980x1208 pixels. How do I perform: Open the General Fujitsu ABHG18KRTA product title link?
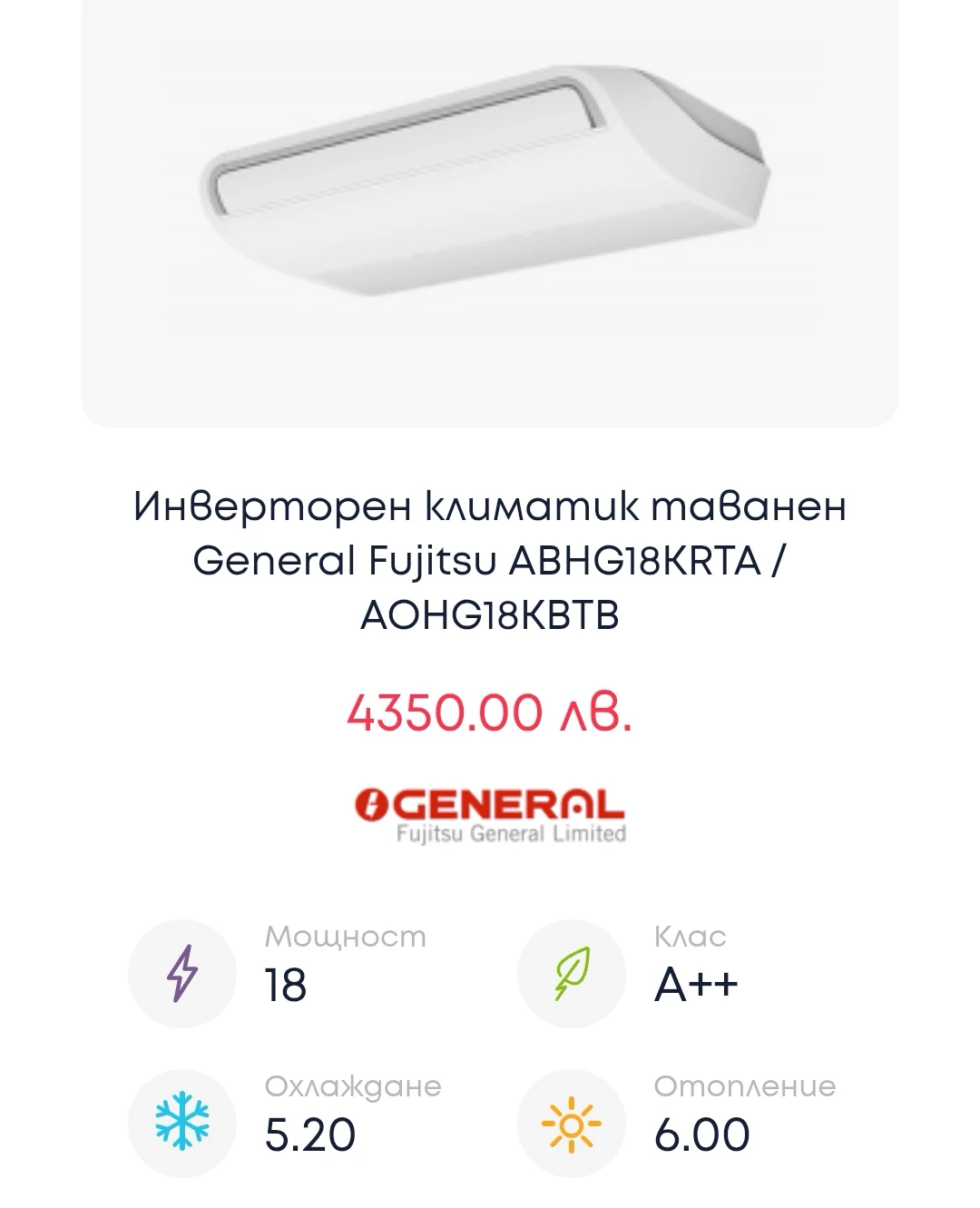[490, 560]
